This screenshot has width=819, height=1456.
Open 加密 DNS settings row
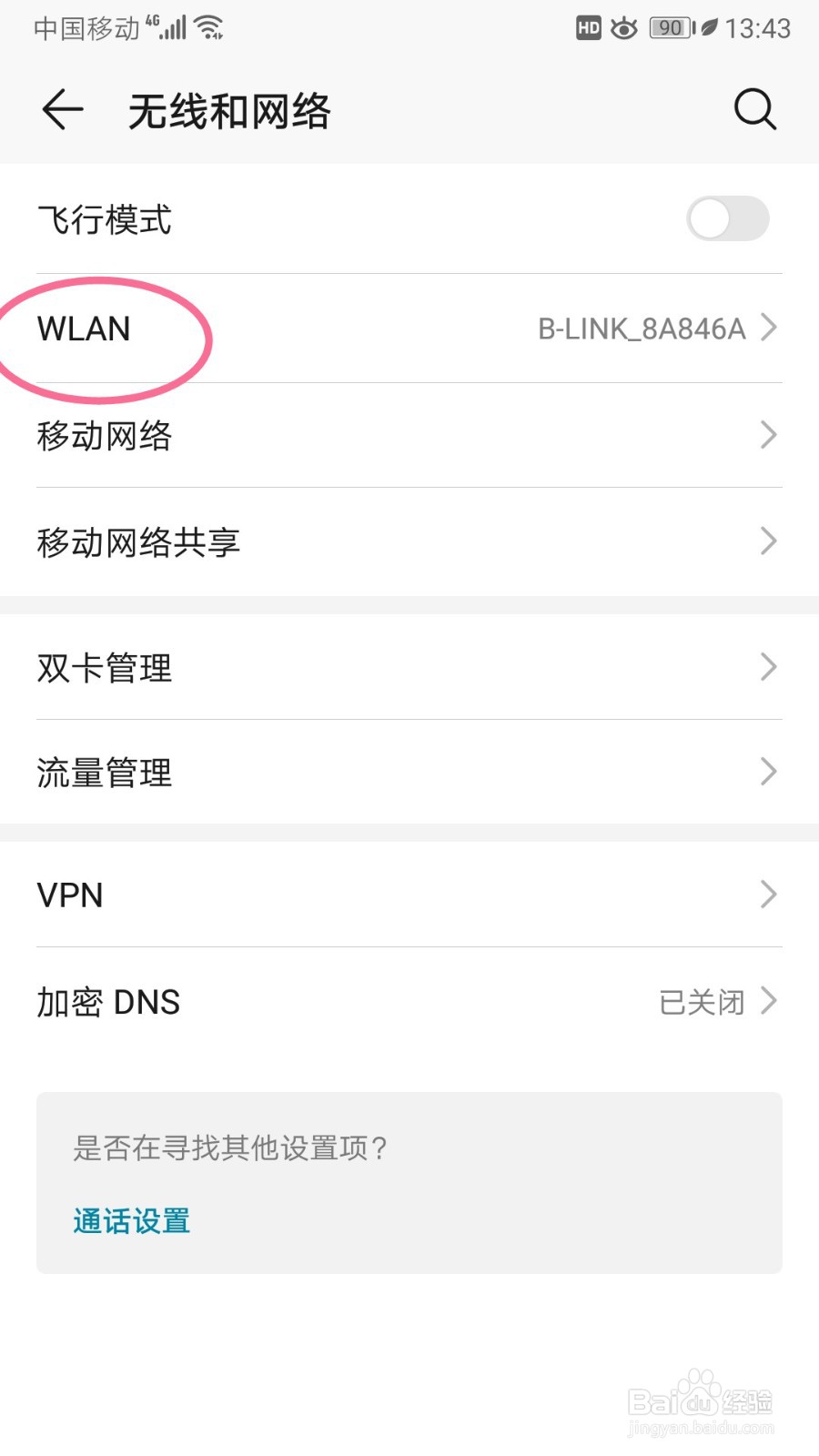[x=409, y=1001]
